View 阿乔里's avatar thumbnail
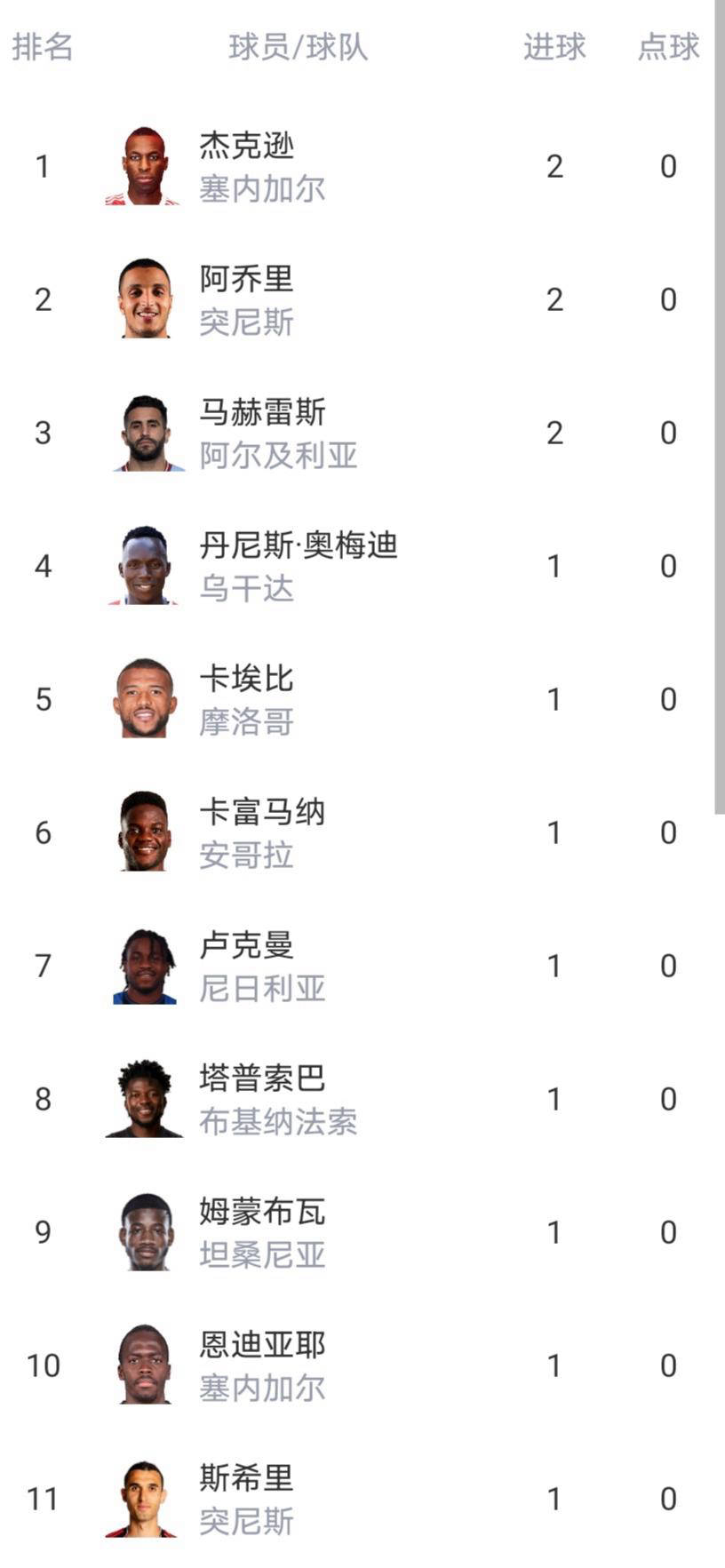 (x=142, y=299)
